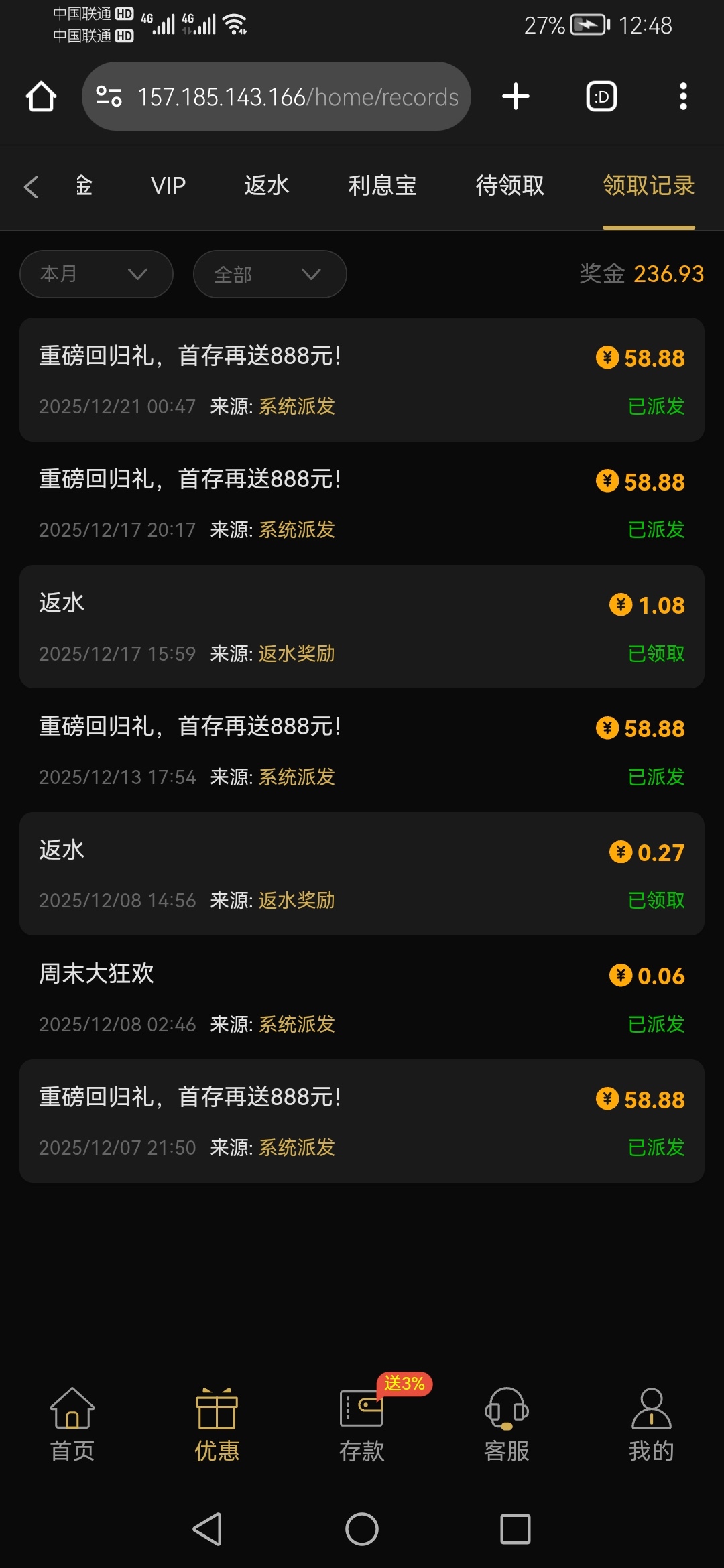Open the 利息宝 tab
The image size is (724, 1568).
pyautogui.click(x=382, y=186)
